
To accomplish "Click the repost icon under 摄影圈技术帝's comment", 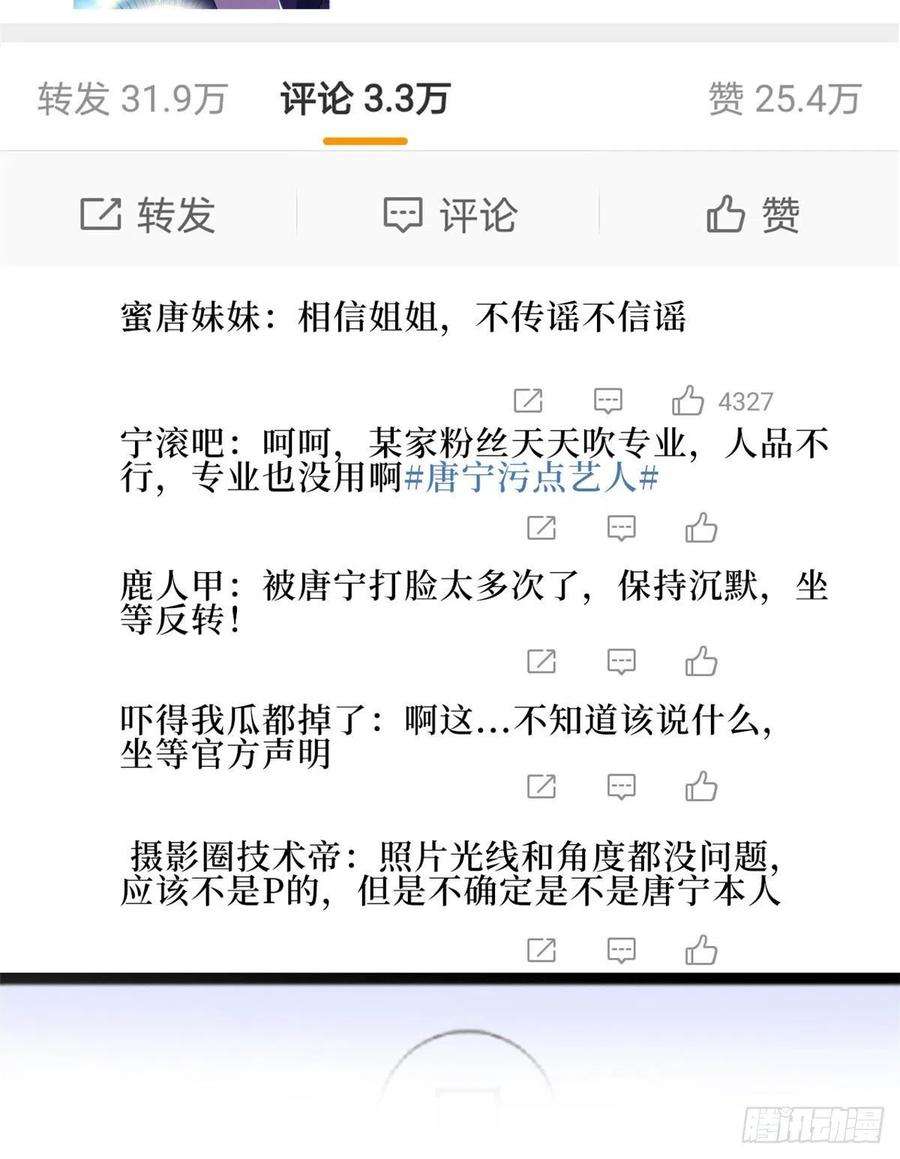I will click(x=541, y=952).
